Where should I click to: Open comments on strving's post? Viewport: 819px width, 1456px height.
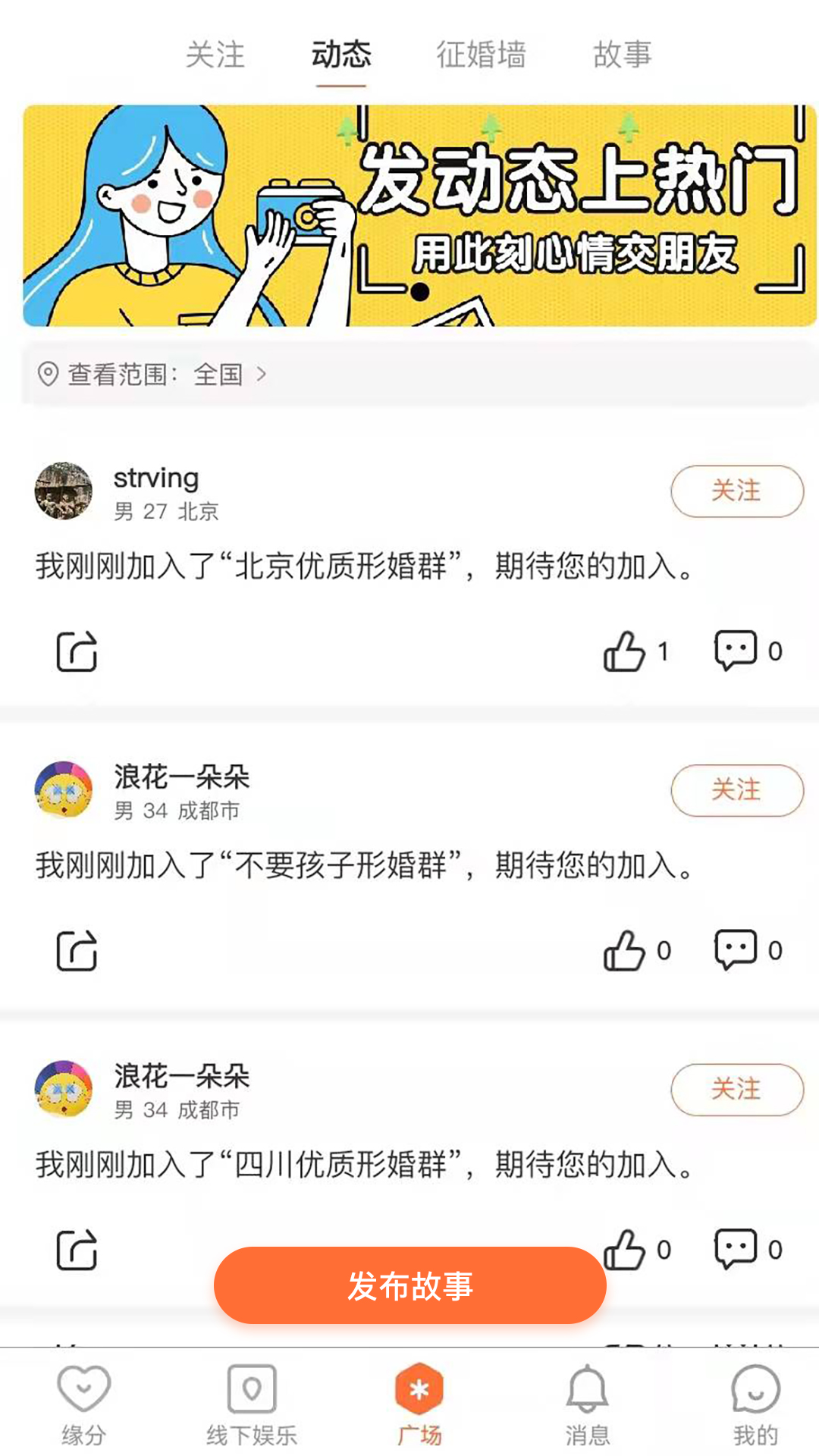click(734, 651)
